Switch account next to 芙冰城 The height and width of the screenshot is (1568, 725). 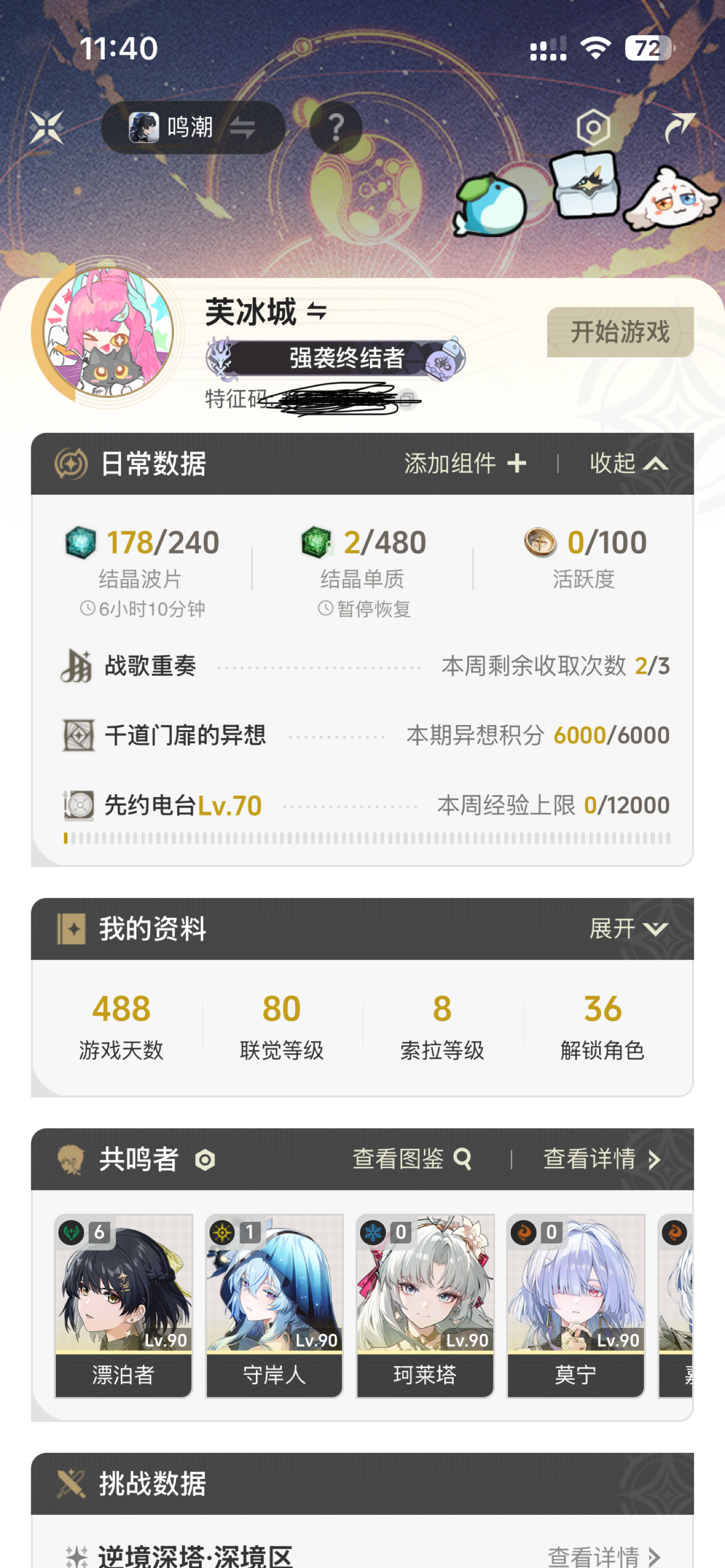point(317,311)
